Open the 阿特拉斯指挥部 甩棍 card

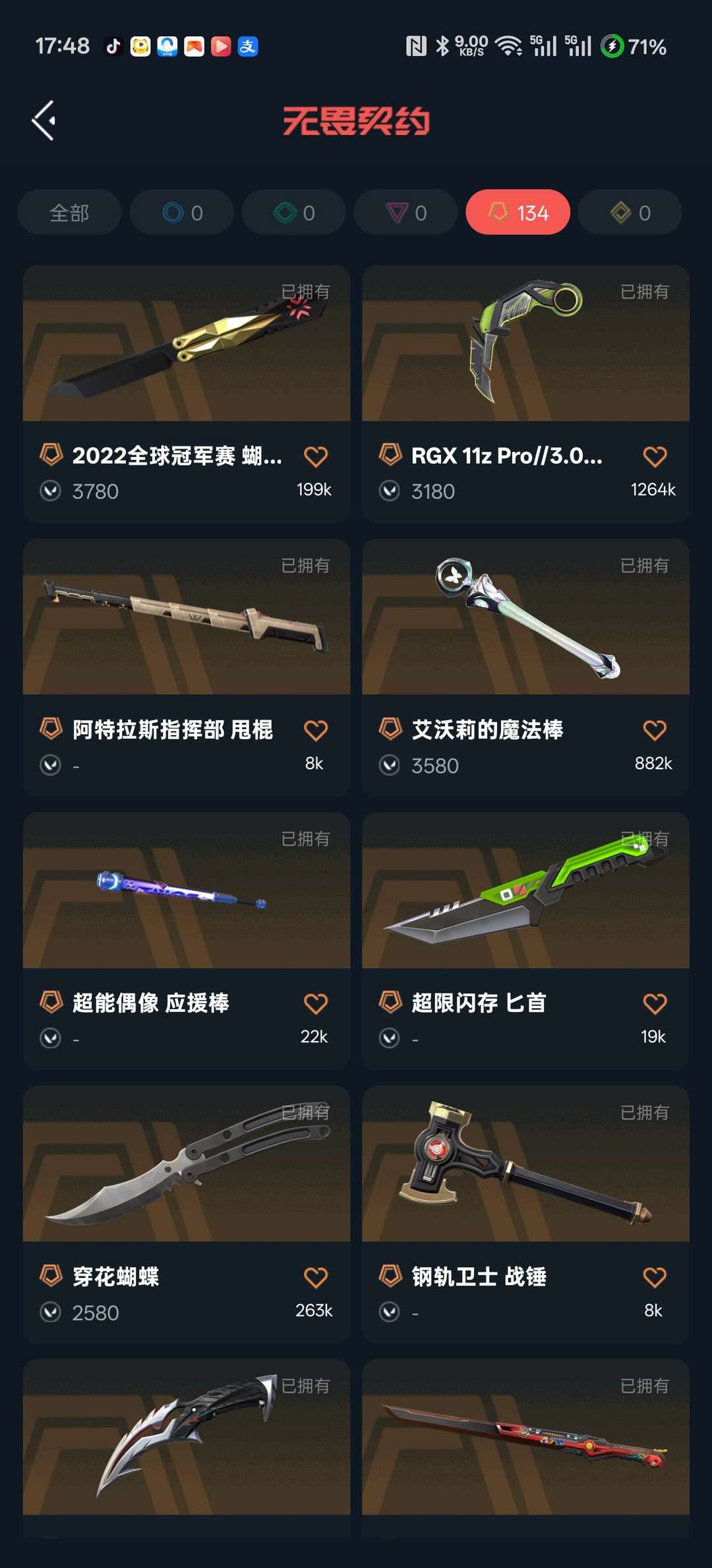[x=187, y=618]
